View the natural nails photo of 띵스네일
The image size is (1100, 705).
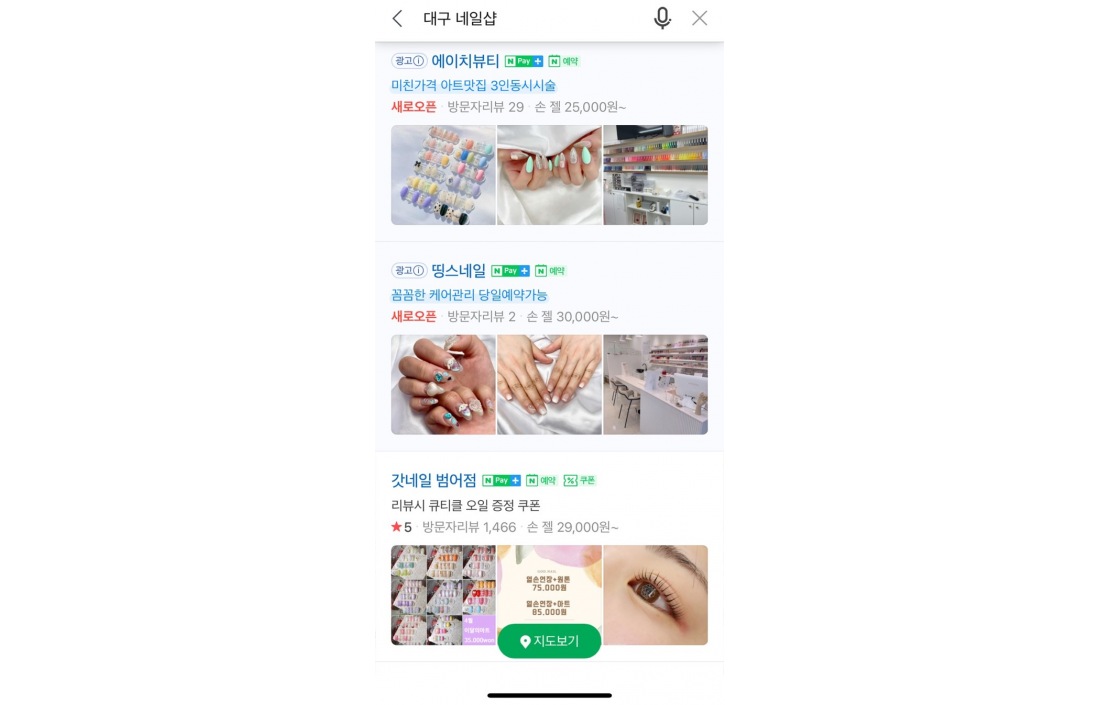[x=549, y=385]
